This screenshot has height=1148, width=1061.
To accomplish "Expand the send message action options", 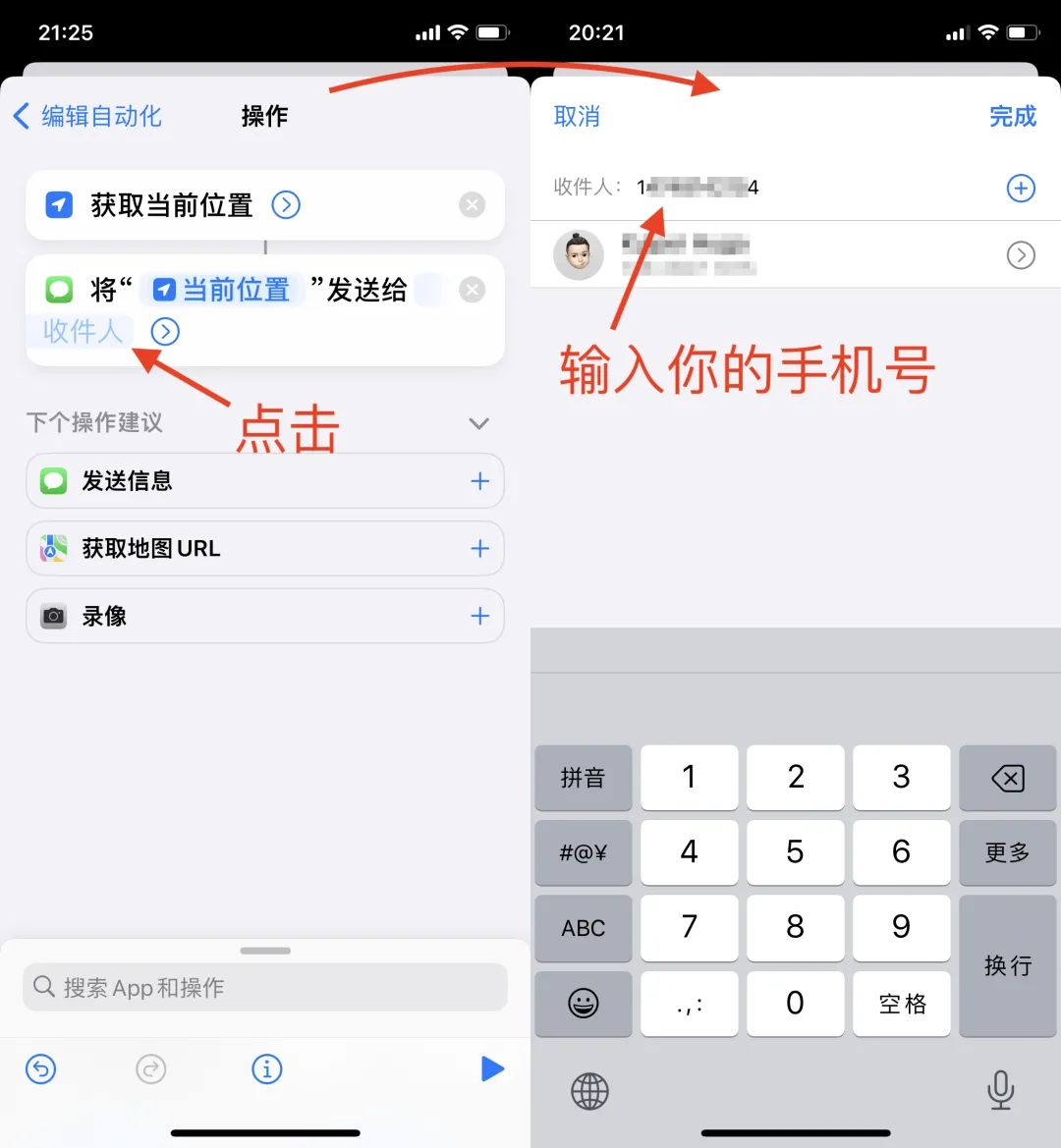I will [x=165, y=332].
